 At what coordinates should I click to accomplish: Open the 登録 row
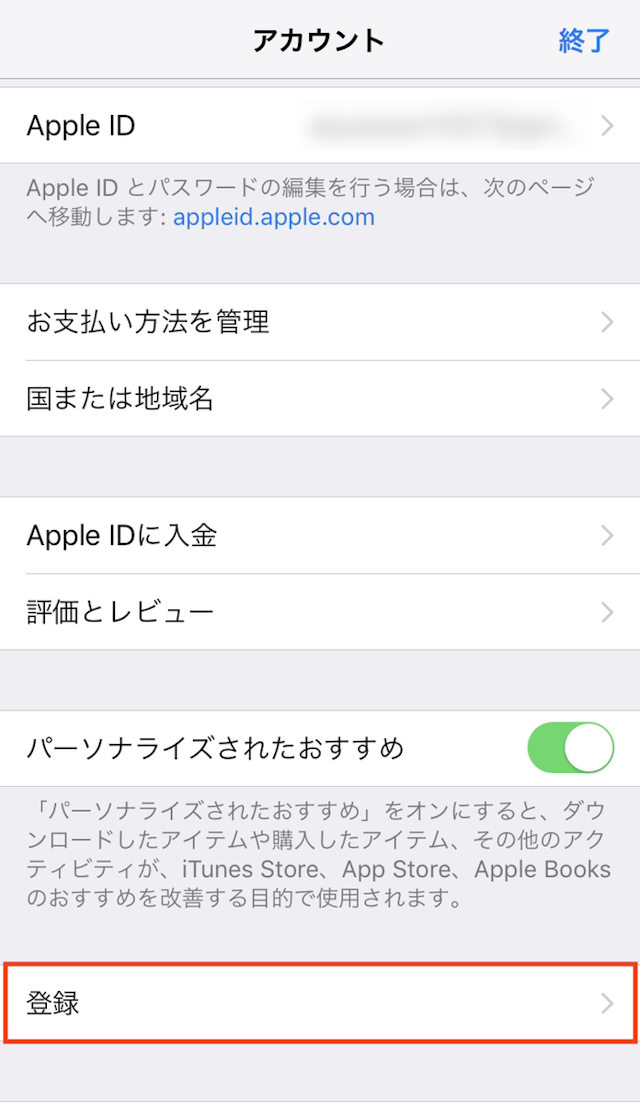(x=320, y=1003)
